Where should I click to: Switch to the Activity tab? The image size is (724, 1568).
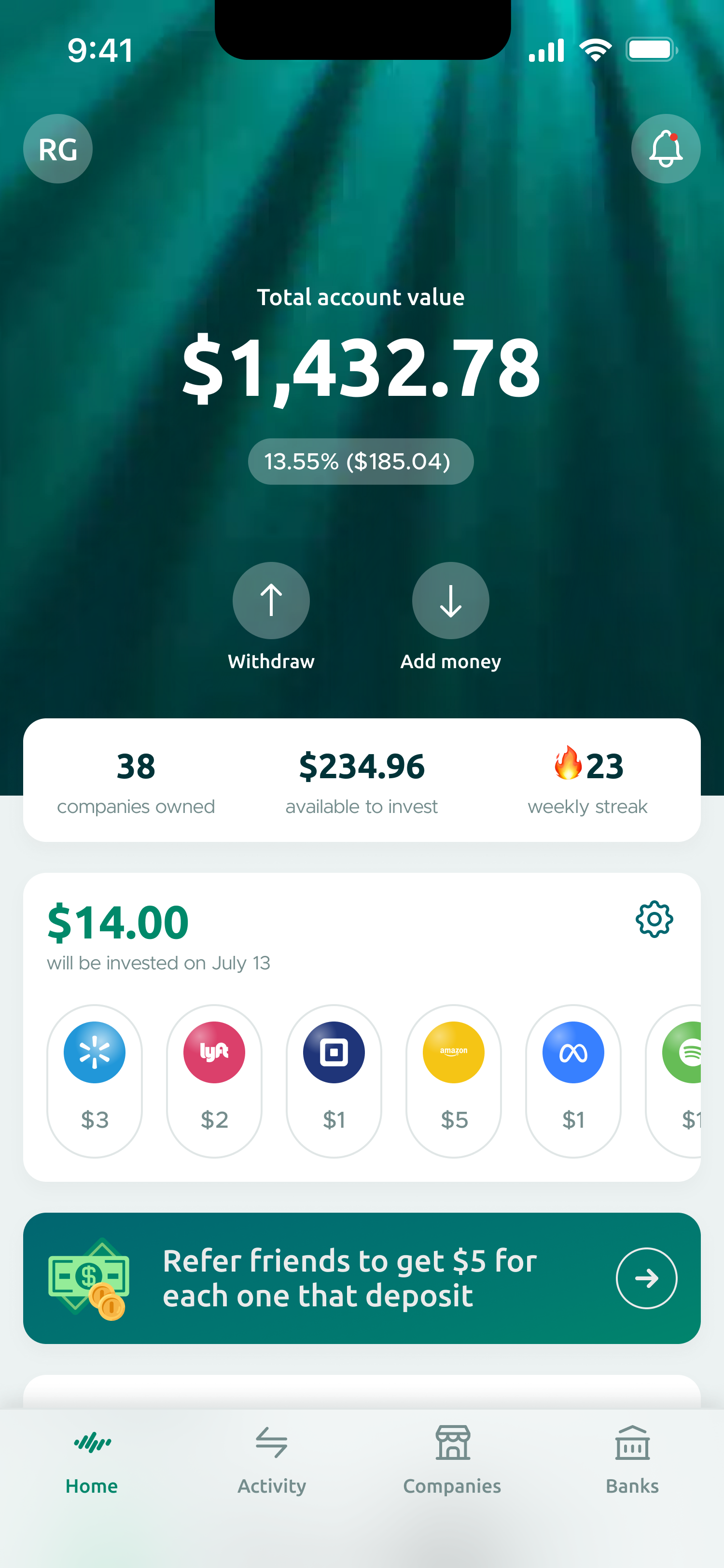pyautogui.click(x=271, y=1460)
